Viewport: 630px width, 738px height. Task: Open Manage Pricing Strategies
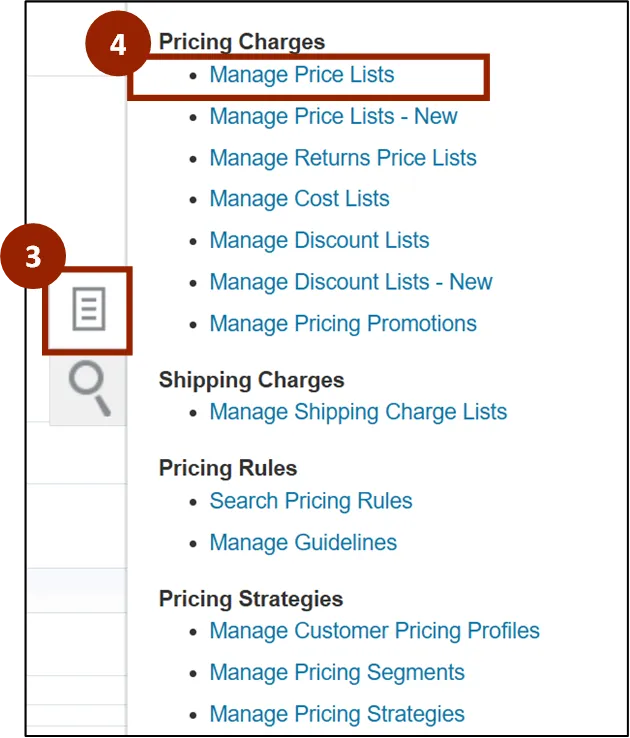(x=337, y=714)
